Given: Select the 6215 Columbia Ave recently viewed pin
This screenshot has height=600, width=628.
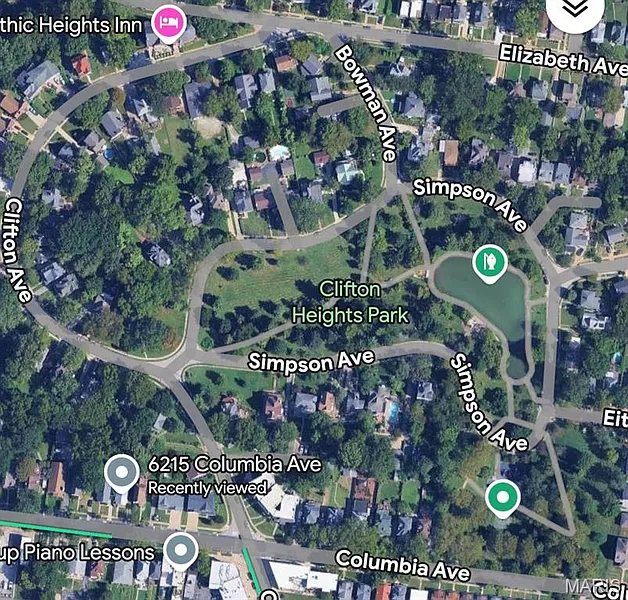Looking at the screenshot, I should [122, 472].
